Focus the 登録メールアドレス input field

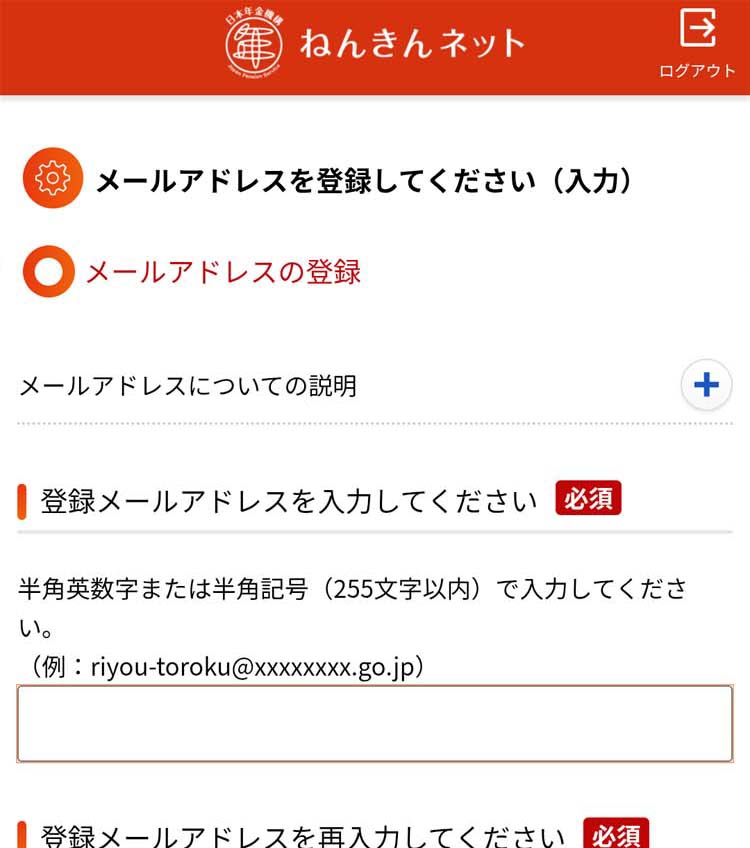[375, 723]
